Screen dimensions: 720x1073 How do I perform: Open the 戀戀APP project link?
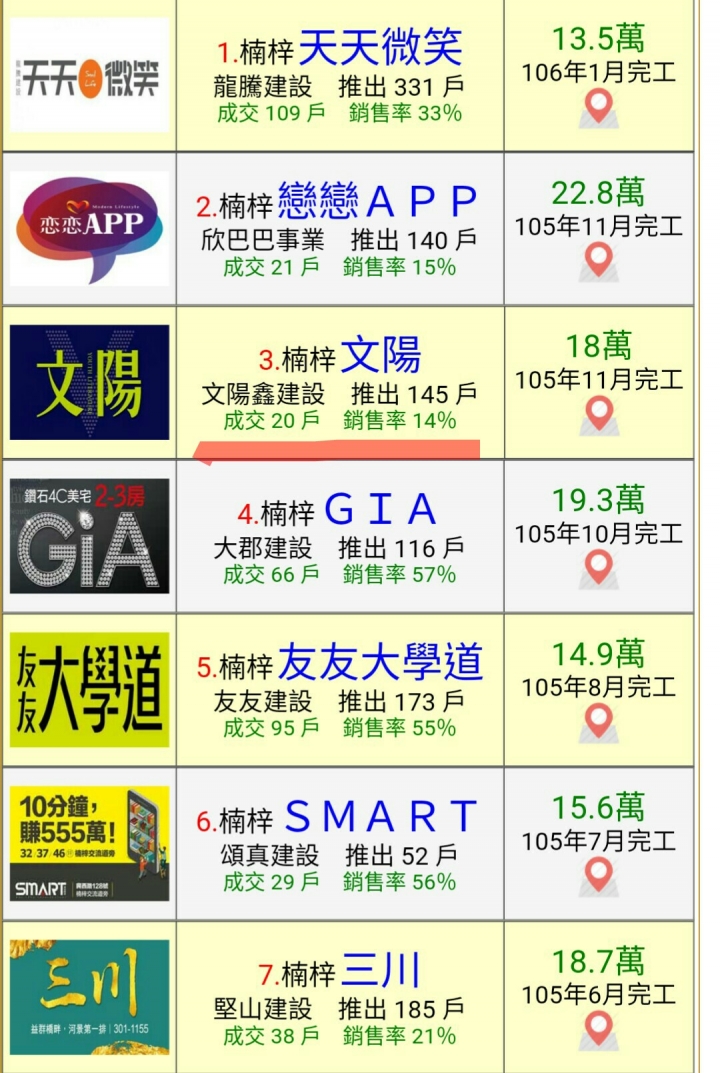click(x=378, y=202)
